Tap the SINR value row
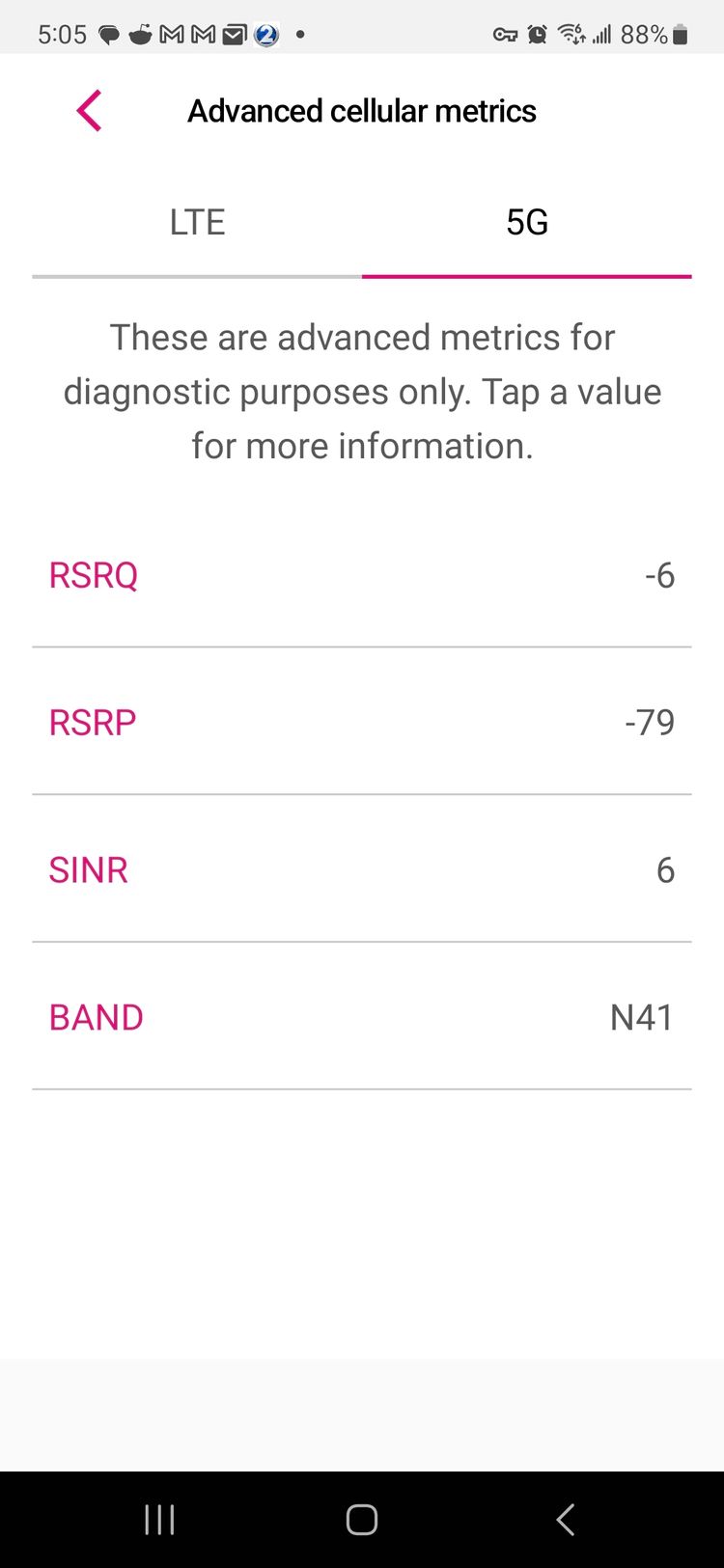This screenshot has width=724, height=1568. [362, 869]
